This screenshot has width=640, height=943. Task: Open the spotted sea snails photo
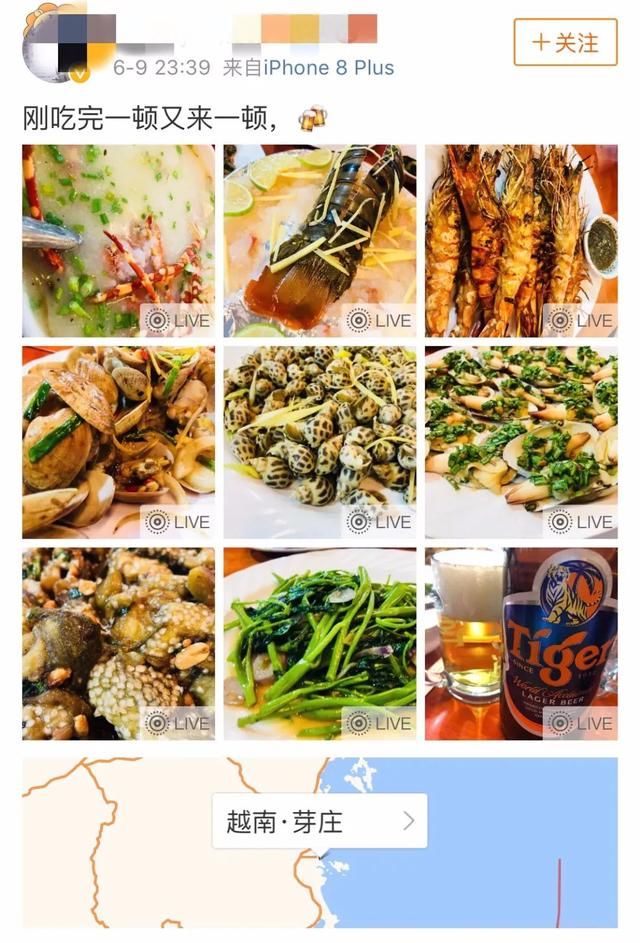319,442
